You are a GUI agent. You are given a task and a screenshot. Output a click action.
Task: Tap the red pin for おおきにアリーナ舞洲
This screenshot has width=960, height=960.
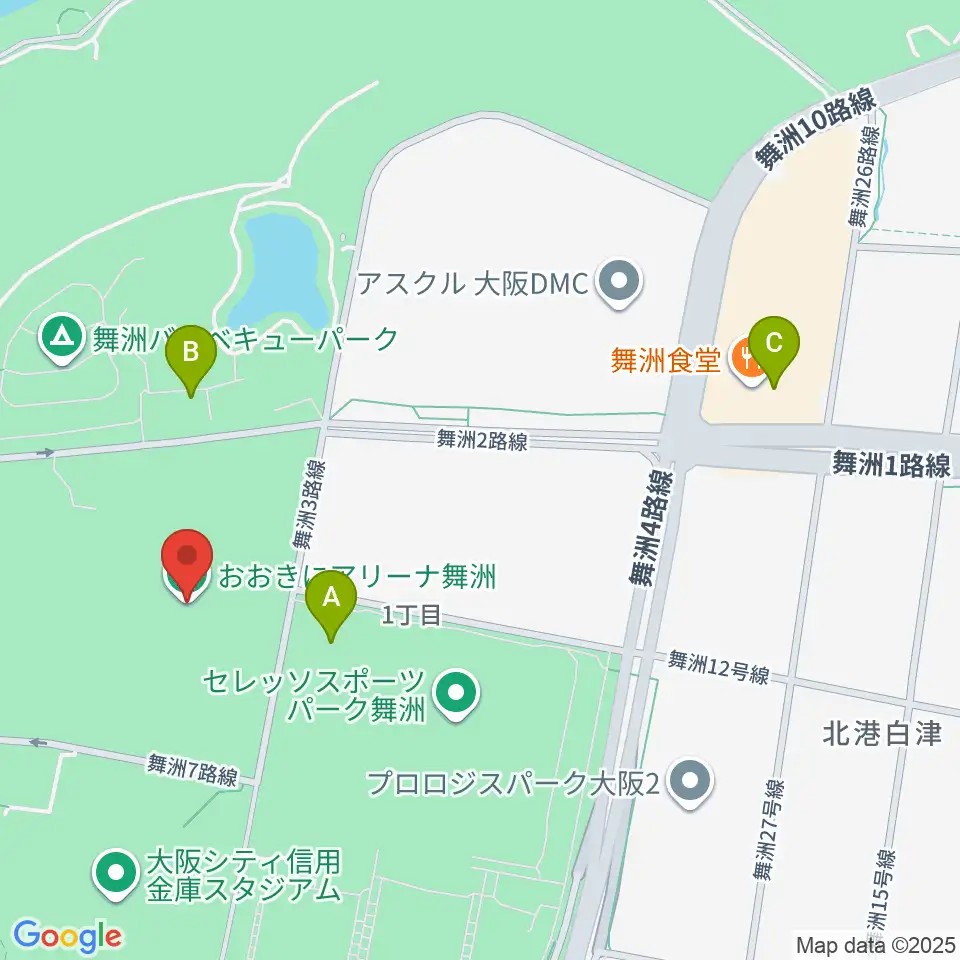[187, 562]
